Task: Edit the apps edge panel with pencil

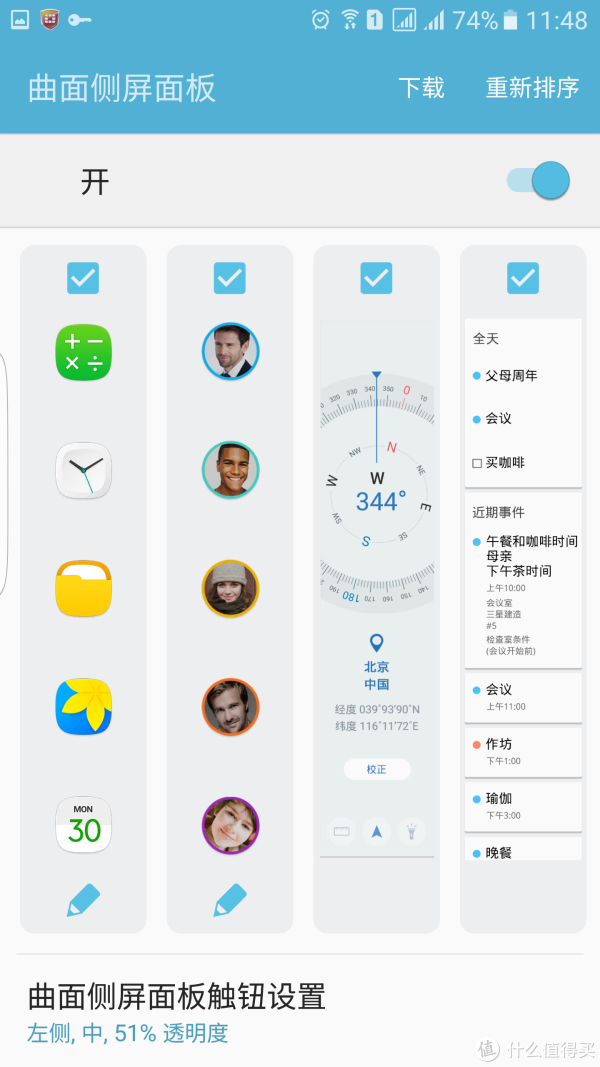Action: coord(83,900)
